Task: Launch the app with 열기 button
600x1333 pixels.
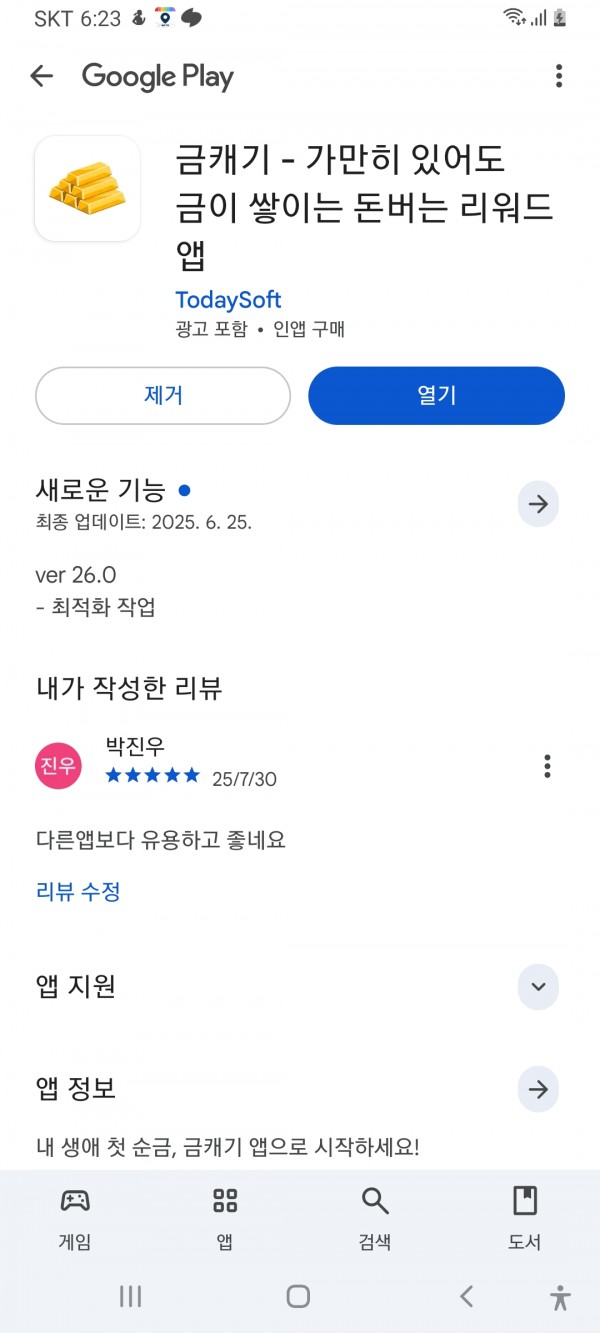Action: 437,395
